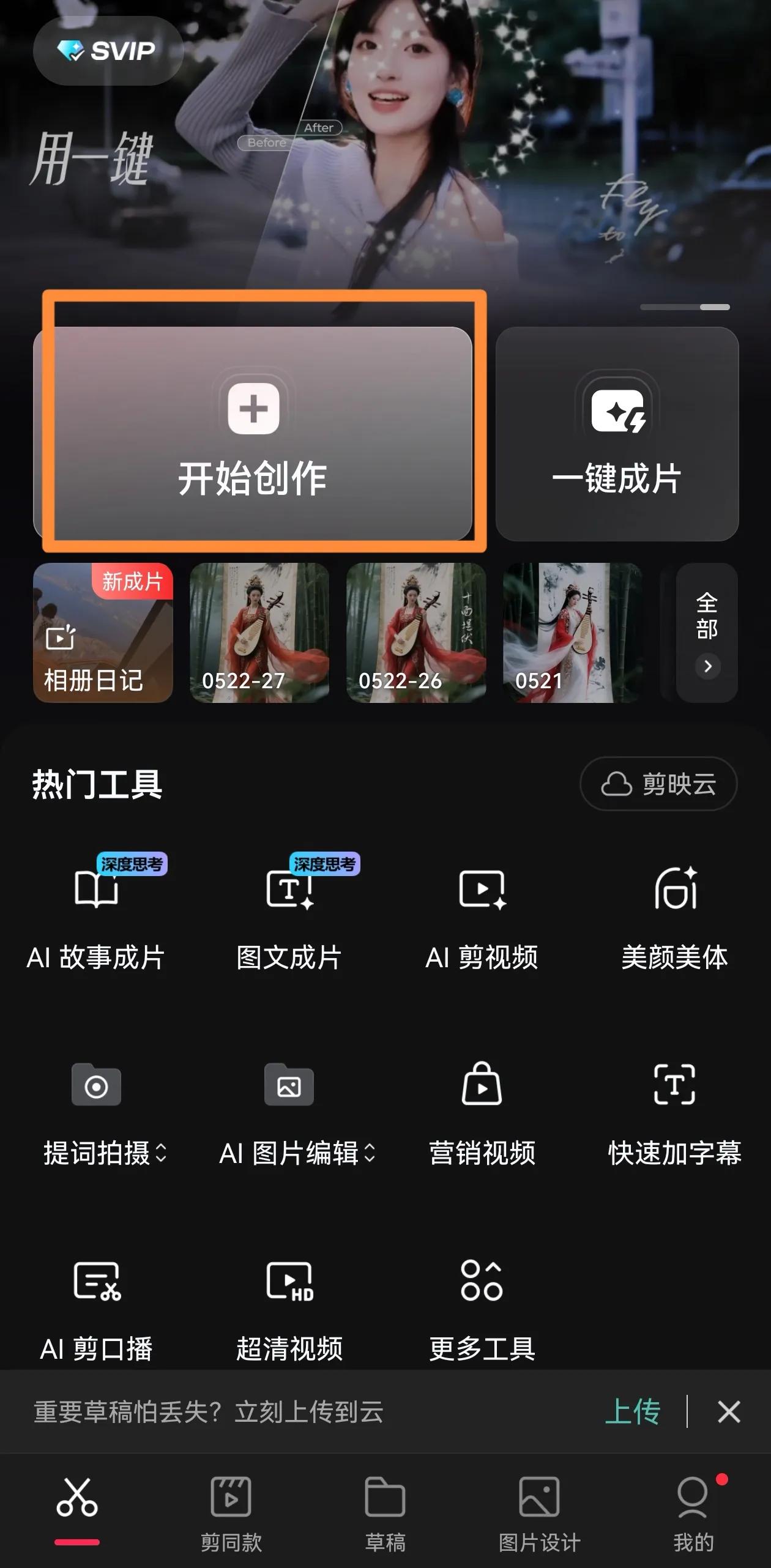Tap 上传 to upload drafts to cloud
Viewport: 771px width, 1568px height.
(633, 1412)
